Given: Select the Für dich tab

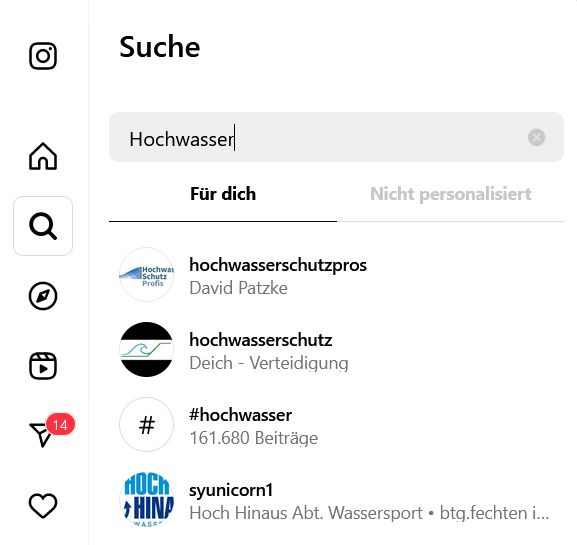Looking at the screenshot, I should pyautogui.click(x=223, y=194).
